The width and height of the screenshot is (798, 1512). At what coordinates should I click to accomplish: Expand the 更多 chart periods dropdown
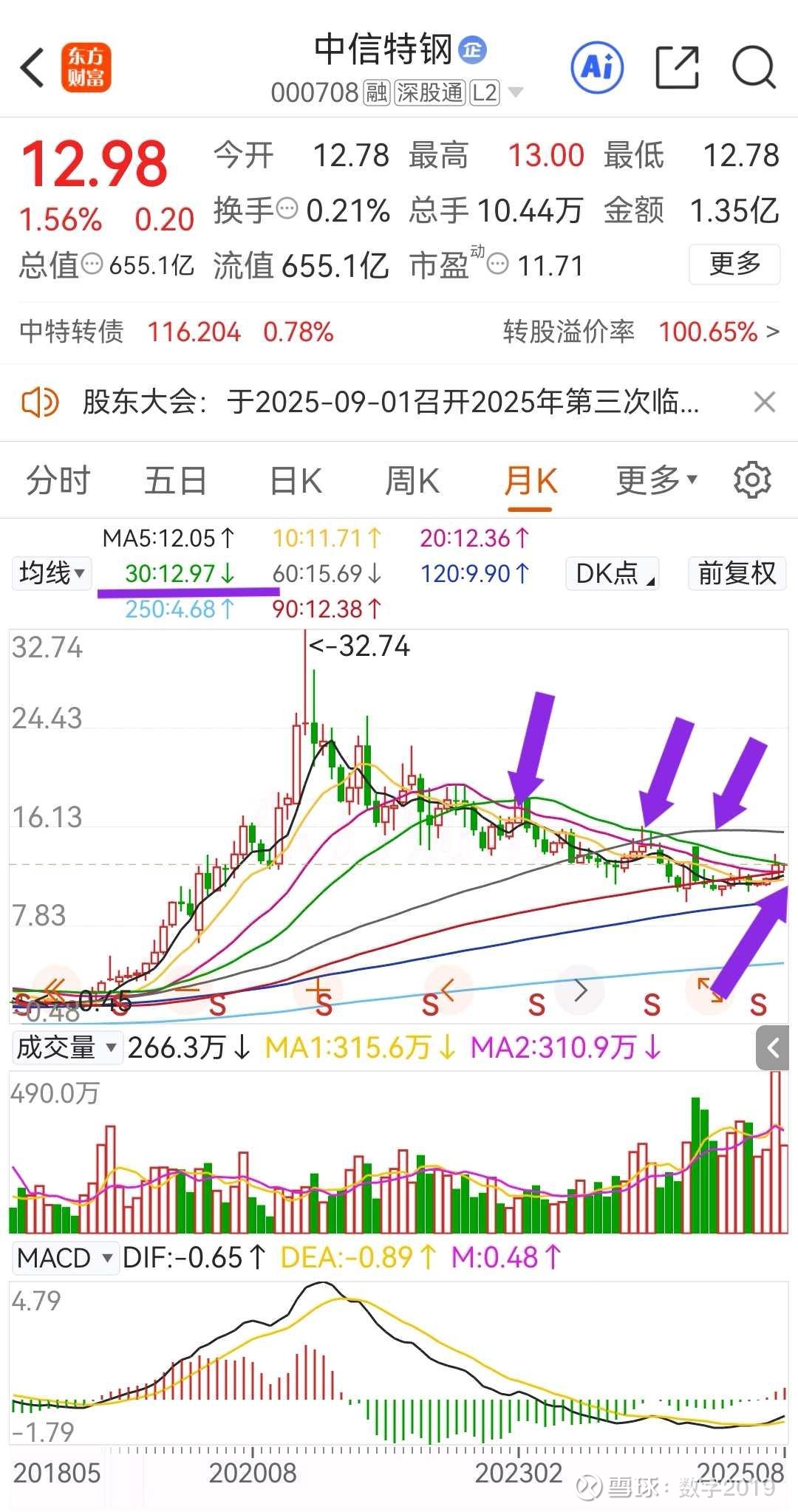[657, 481]
